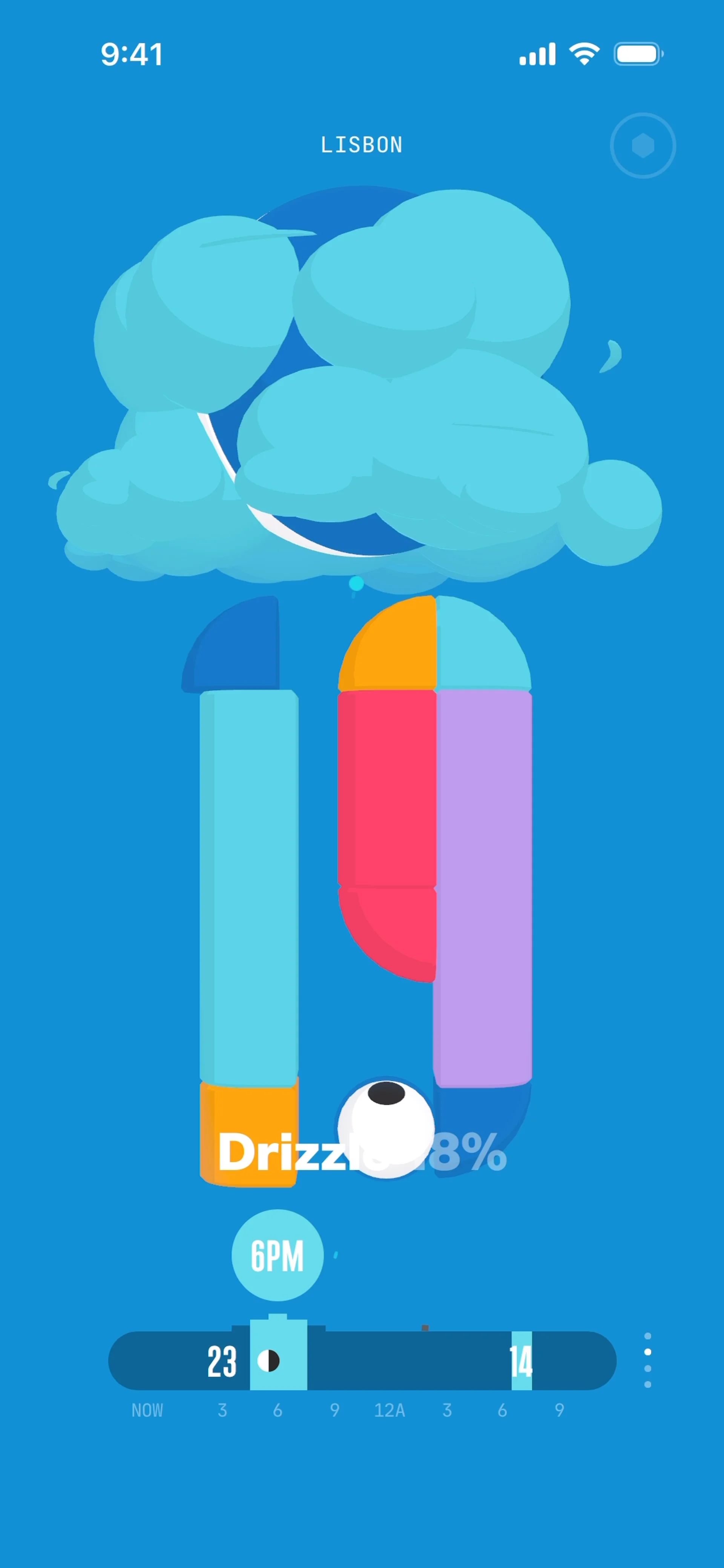Screen dimensions: 724x1568
Task: Tap the vertical page indicator dots
Action: [647, 1360]
